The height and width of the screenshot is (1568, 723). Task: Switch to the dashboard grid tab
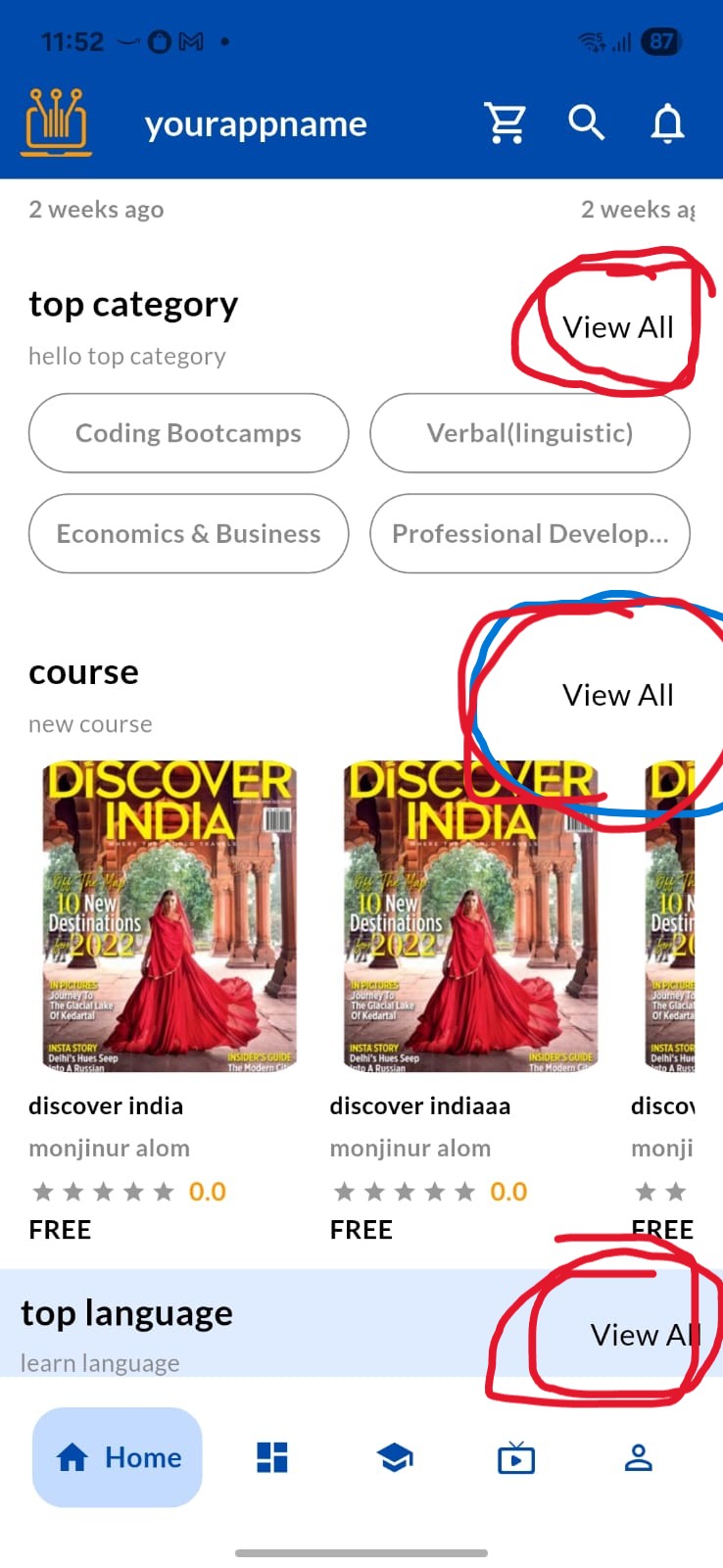pos(271,1457)
